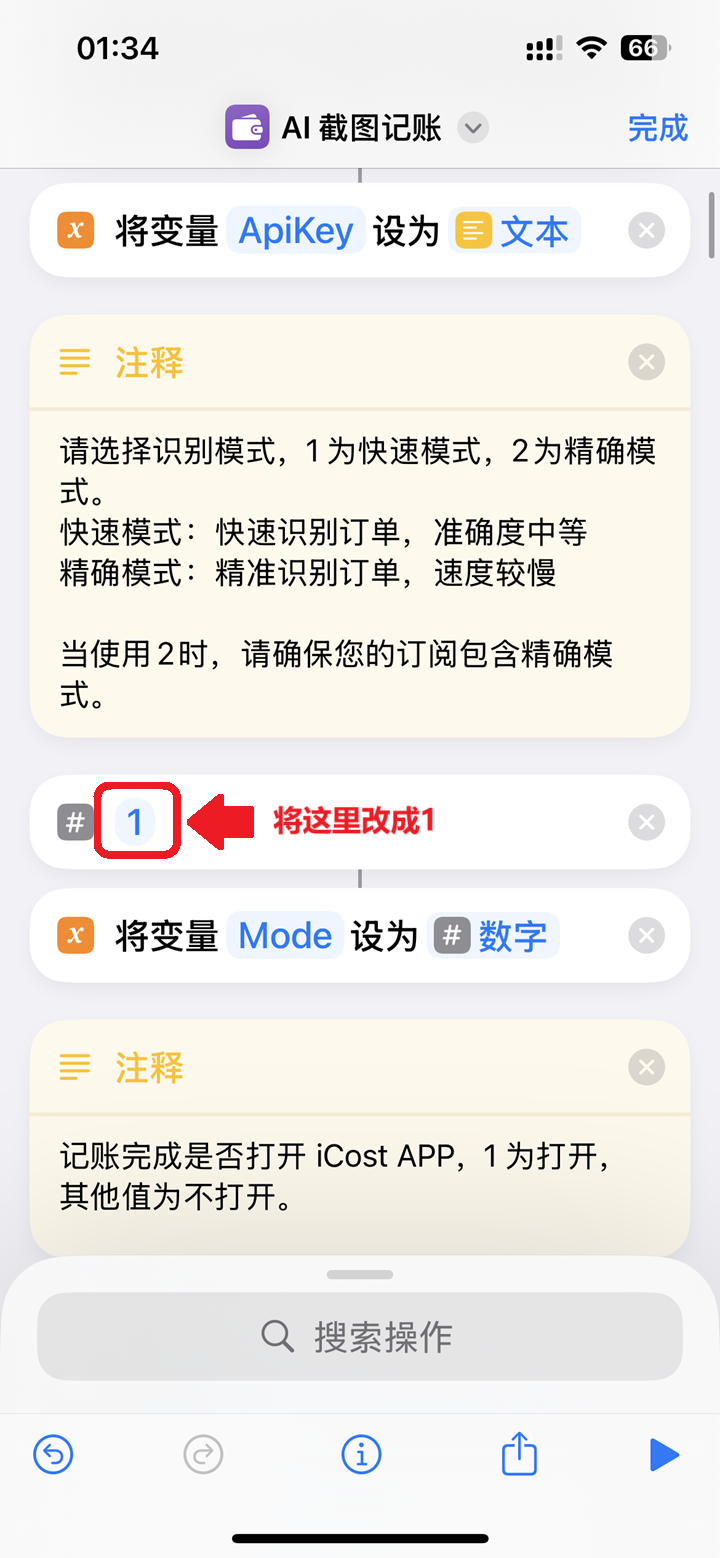
Task: Tap the 文本 value token
Action: pyautogui.click(x=515, y=232)
